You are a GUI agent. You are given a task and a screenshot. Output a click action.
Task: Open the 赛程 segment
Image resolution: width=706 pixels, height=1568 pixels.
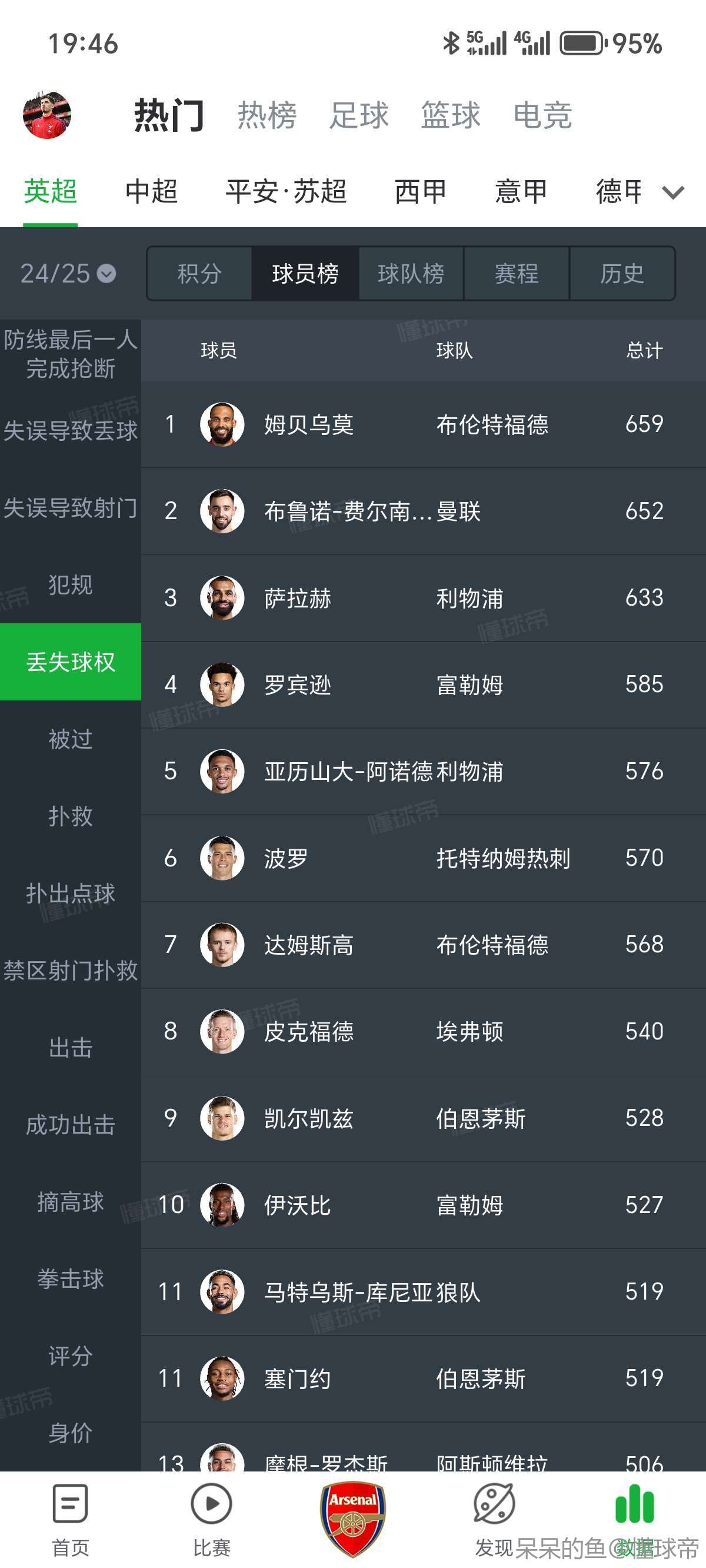pos(516,273)
